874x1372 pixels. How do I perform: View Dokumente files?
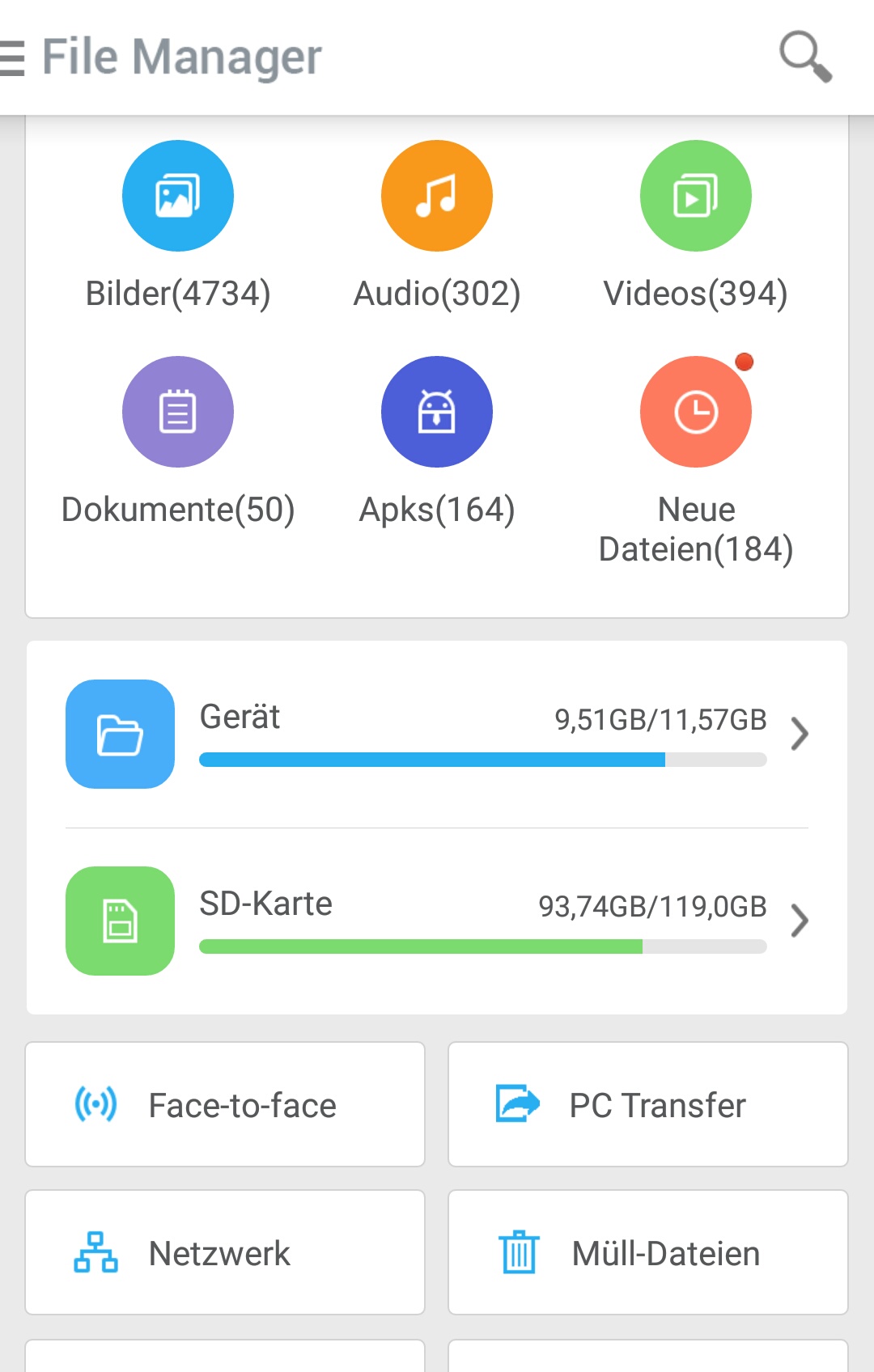[x=178, y=413]
